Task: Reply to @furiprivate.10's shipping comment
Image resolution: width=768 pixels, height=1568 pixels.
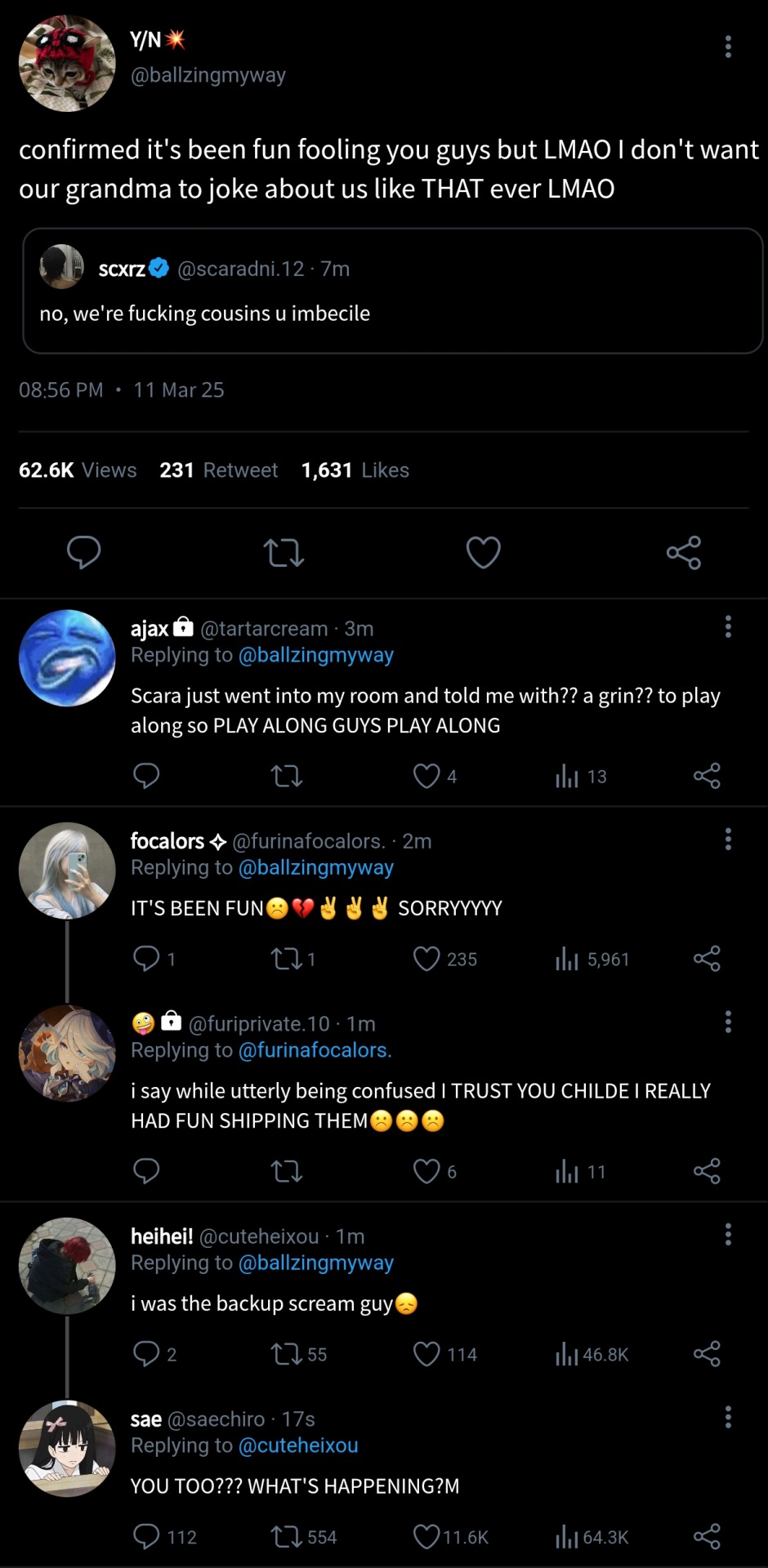Action: click(x=146, y=1171)
